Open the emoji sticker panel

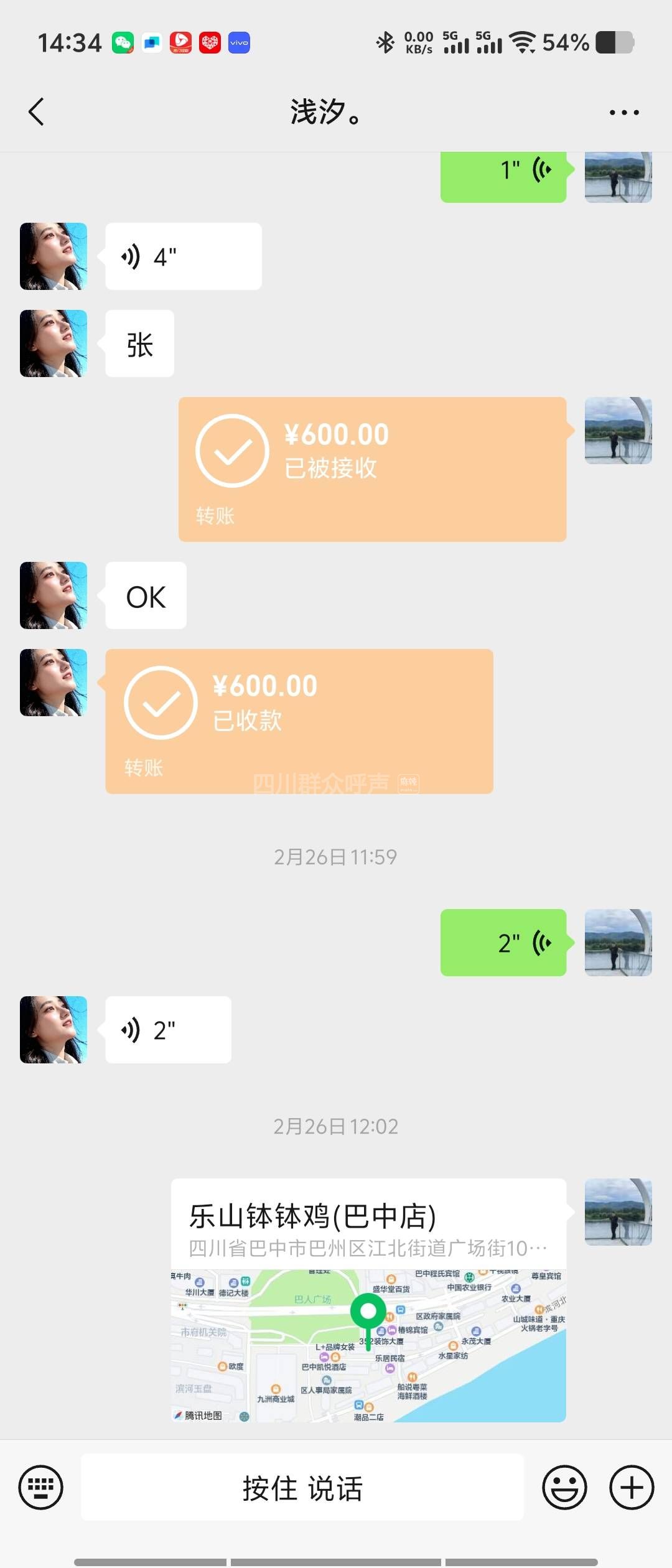pyautogui.click(x=564, y=1487)
